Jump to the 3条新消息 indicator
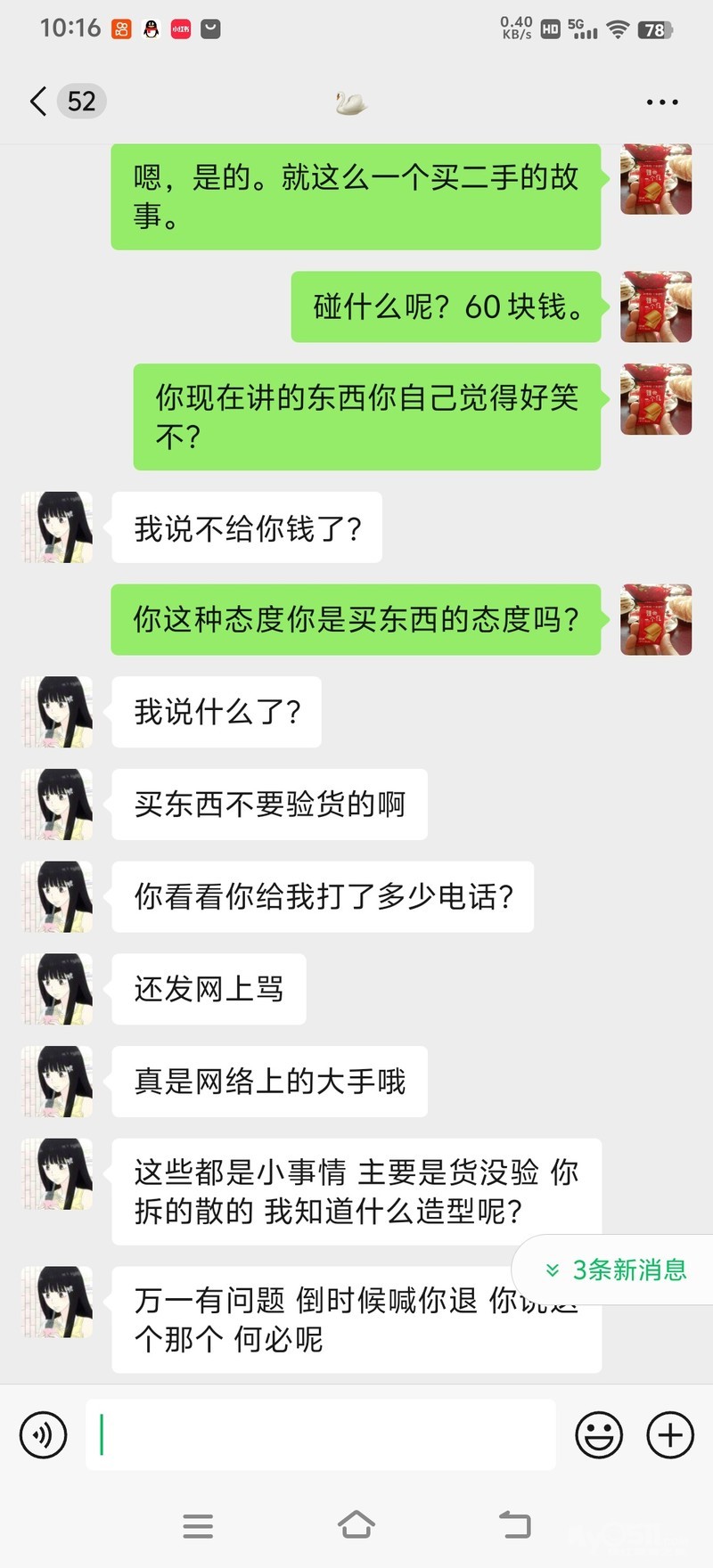 click(x=617, y=1270)
